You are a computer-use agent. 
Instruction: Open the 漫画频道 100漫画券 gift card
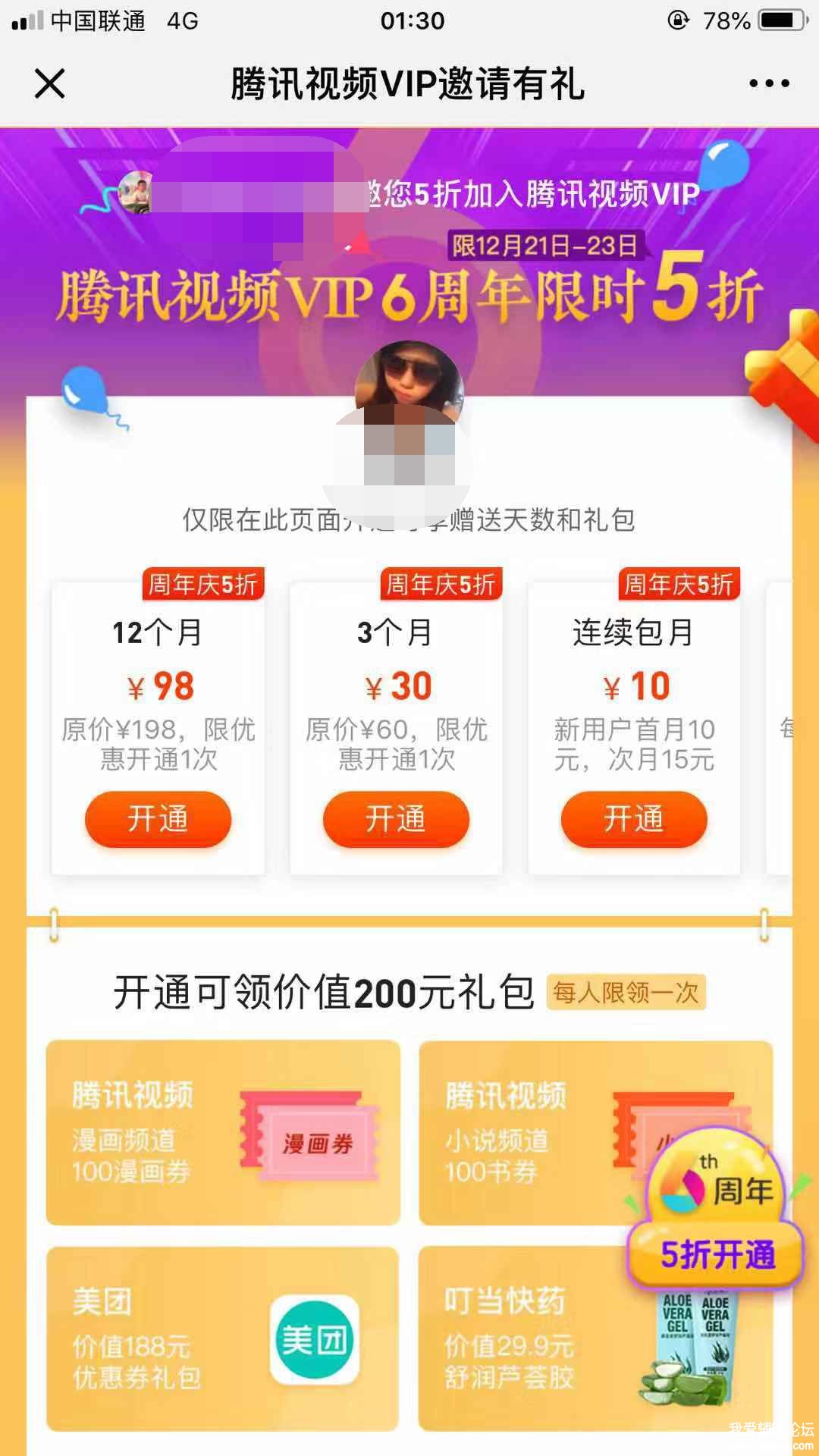coord(223,1131)
